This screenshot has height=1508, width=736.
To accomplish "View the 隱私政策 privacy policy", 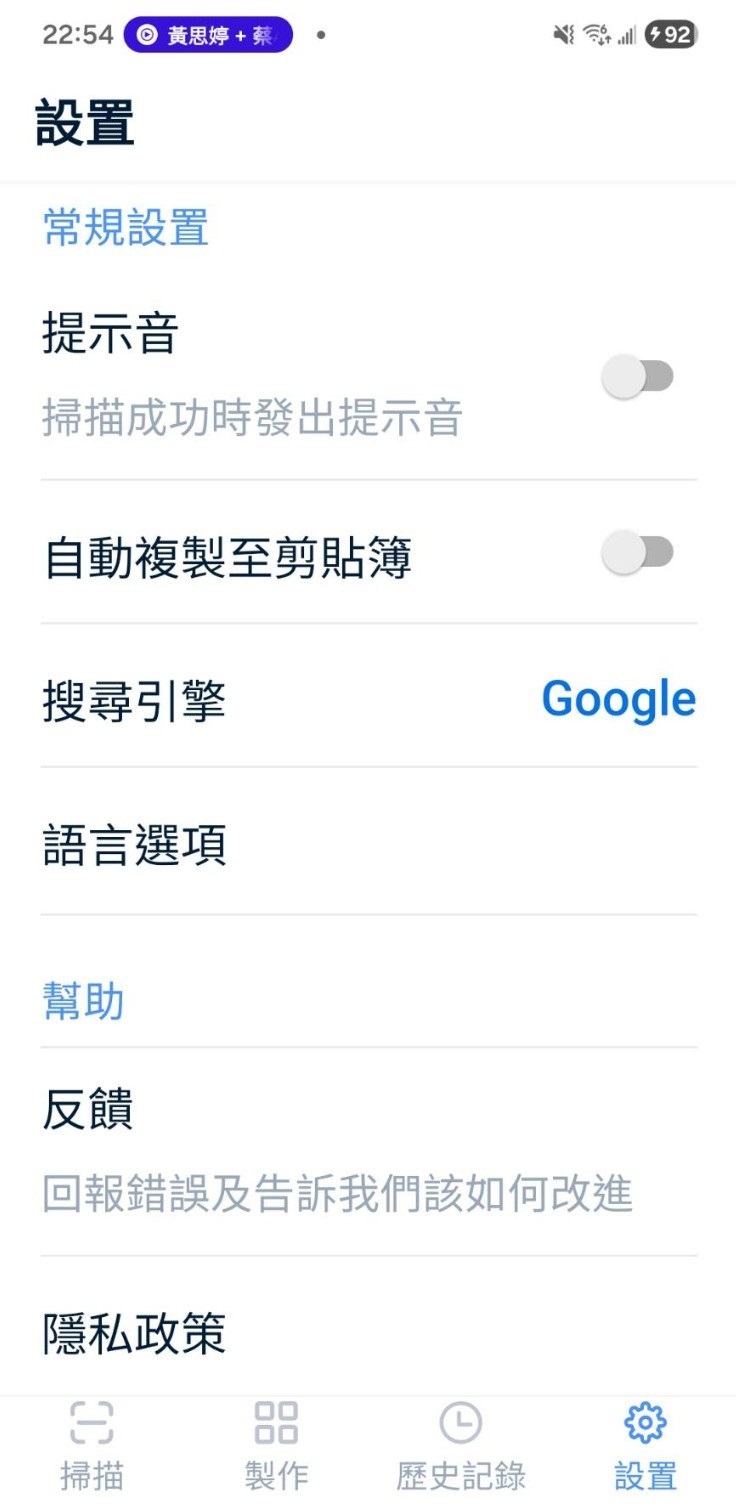I will pyautogui.click(x=368, y=1333).
